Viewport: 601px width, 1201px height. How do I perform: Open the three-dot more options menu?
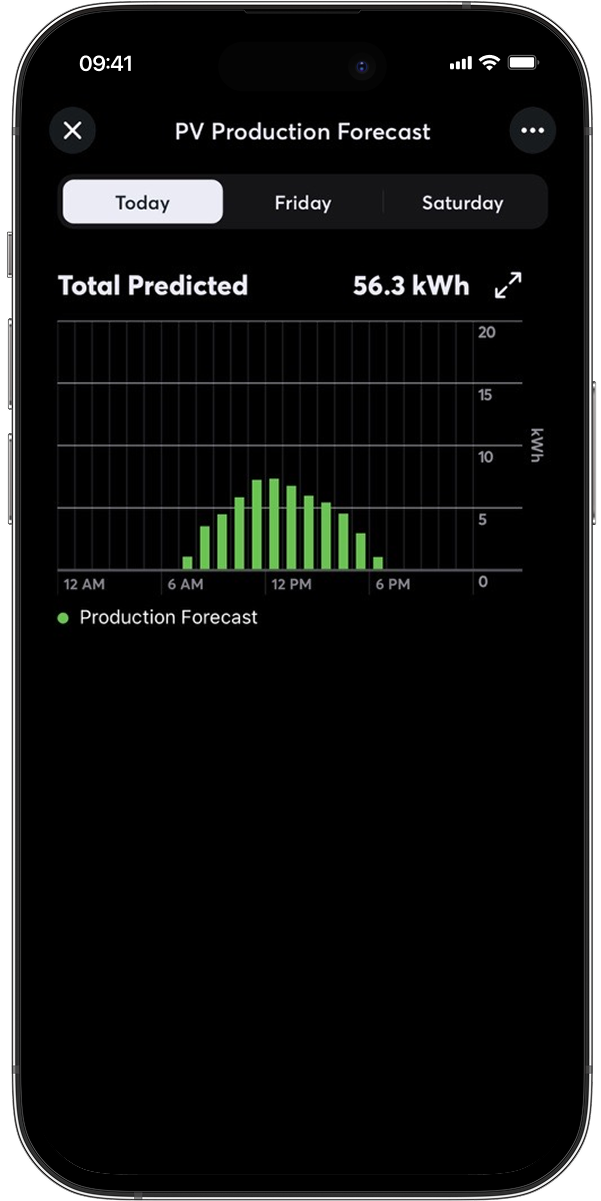point(532,131)
